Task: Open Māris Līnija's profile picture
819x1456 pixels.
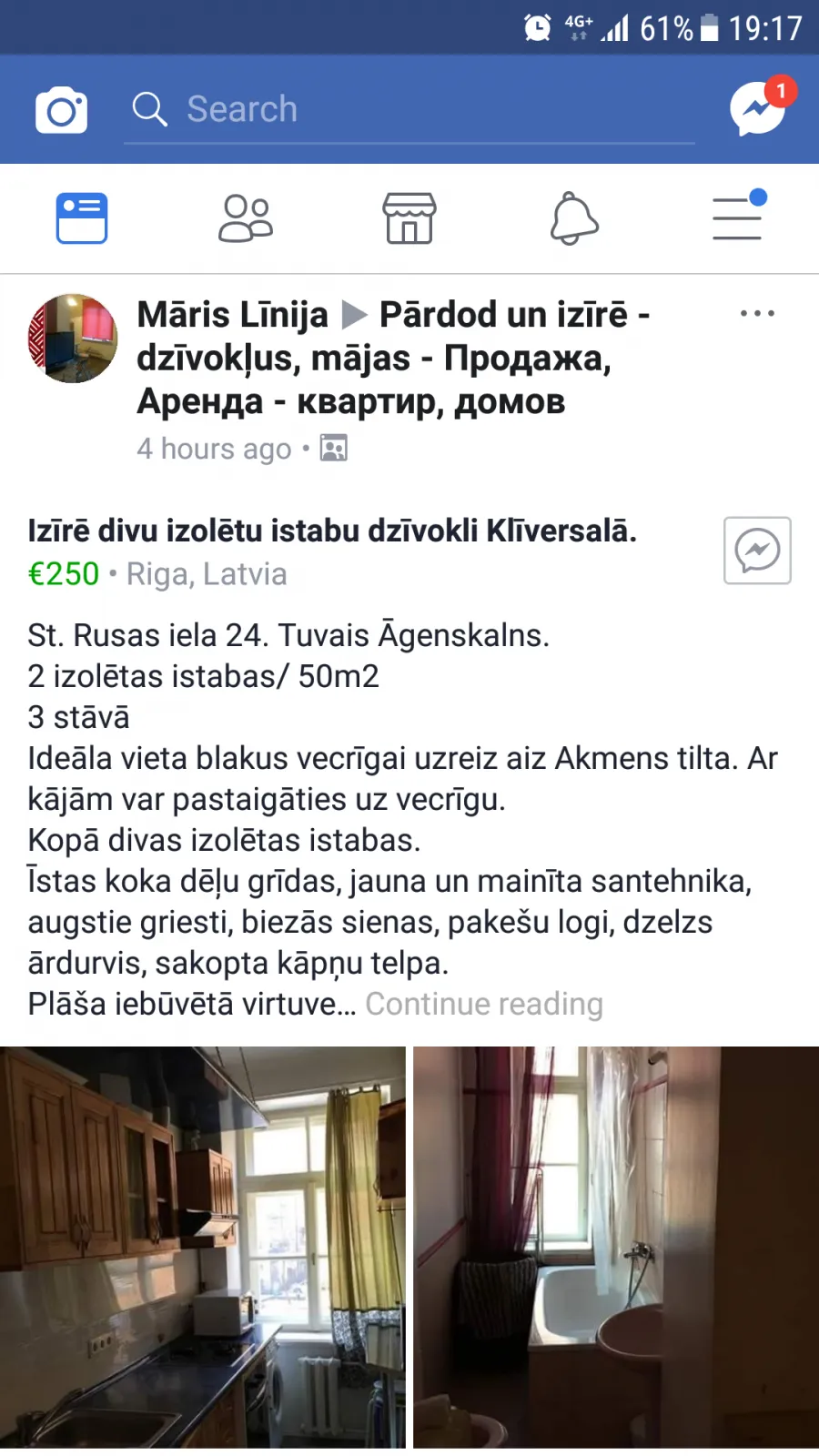Action: click(x=73, y=338)
